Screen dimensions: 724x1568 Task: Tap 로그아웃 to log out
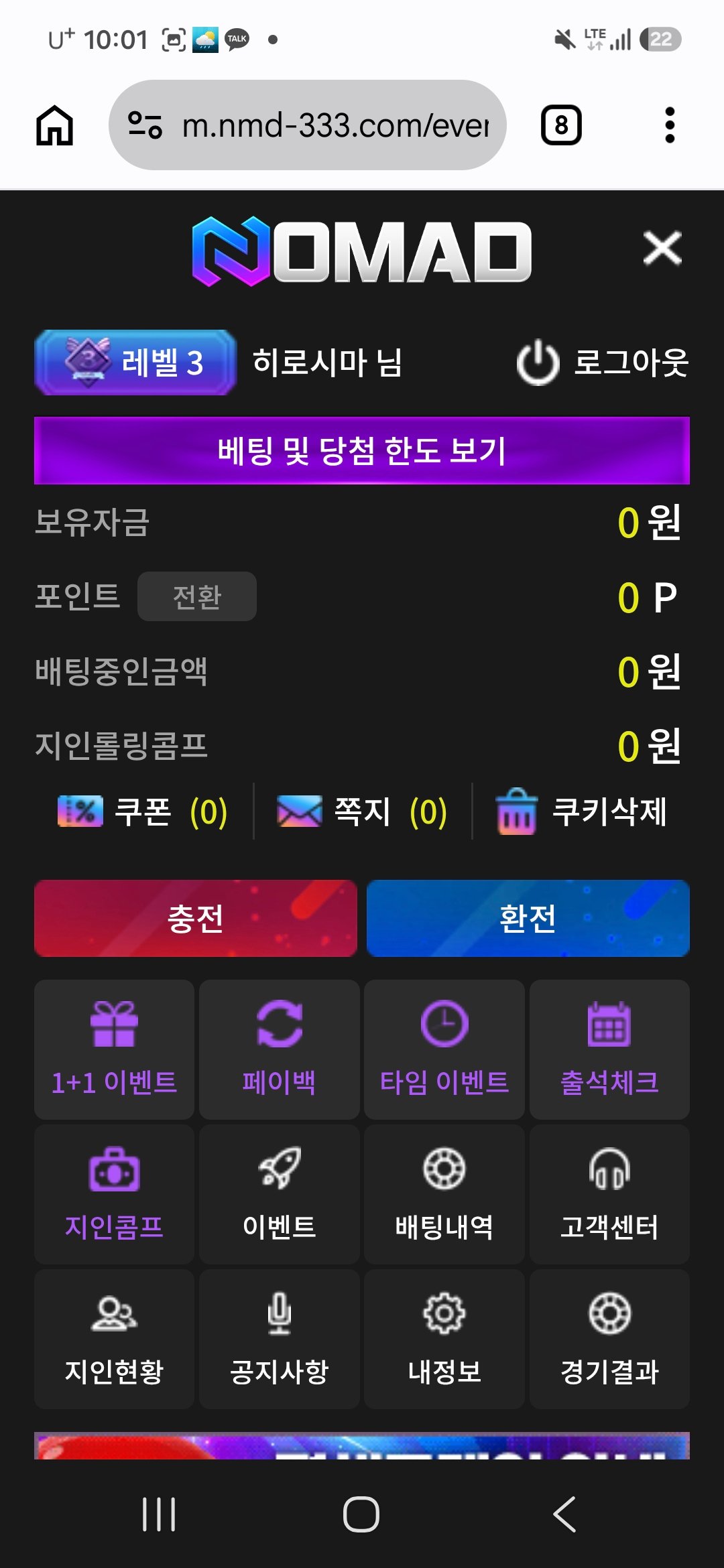pyautogui.click(x=602, y=363)
